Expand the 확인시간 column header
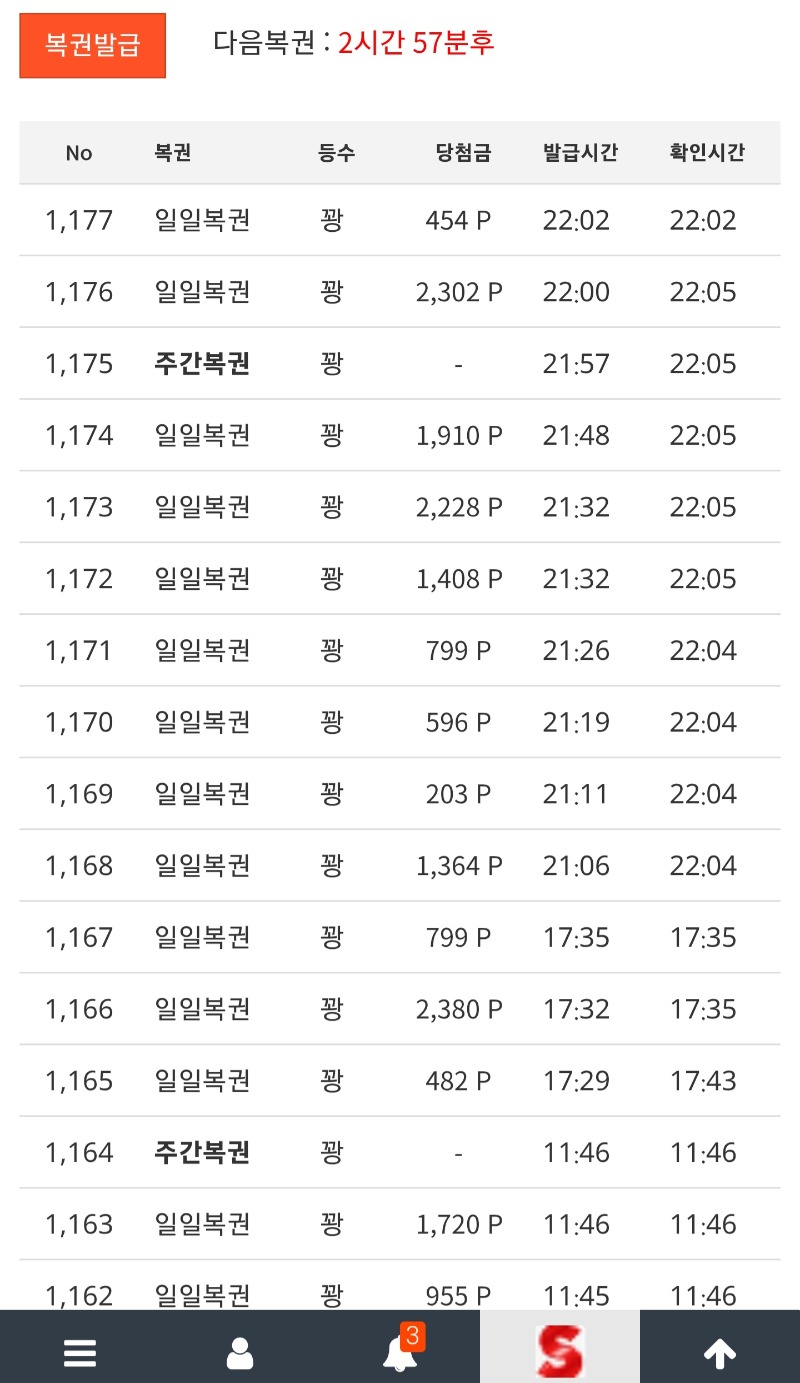Viewport: 800px width, 1383px height. (x=706, y=152)
